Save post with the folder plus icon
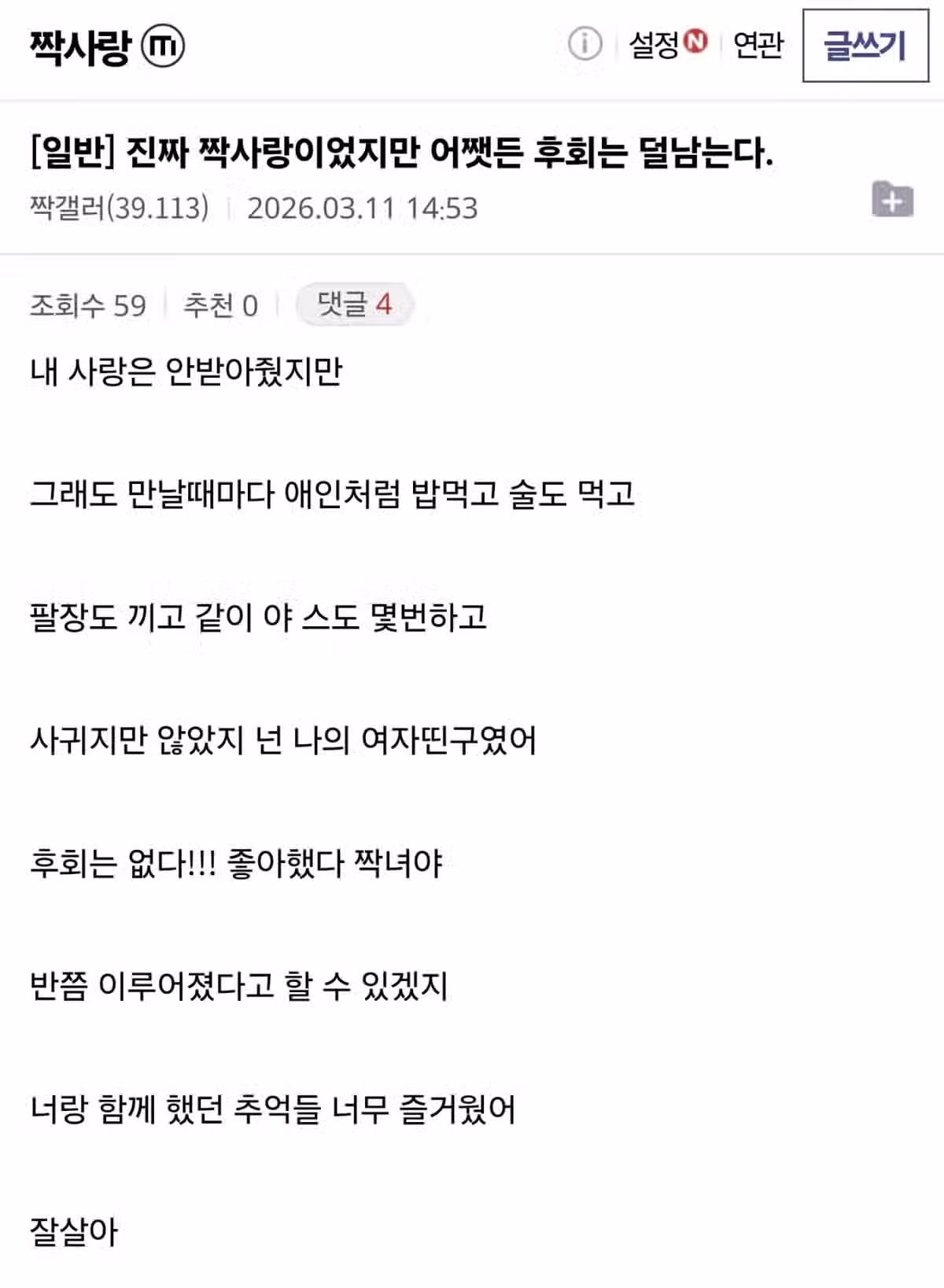Image resolution: width=944 pixels, height=1288 pixels. click(x=892, y=199)
